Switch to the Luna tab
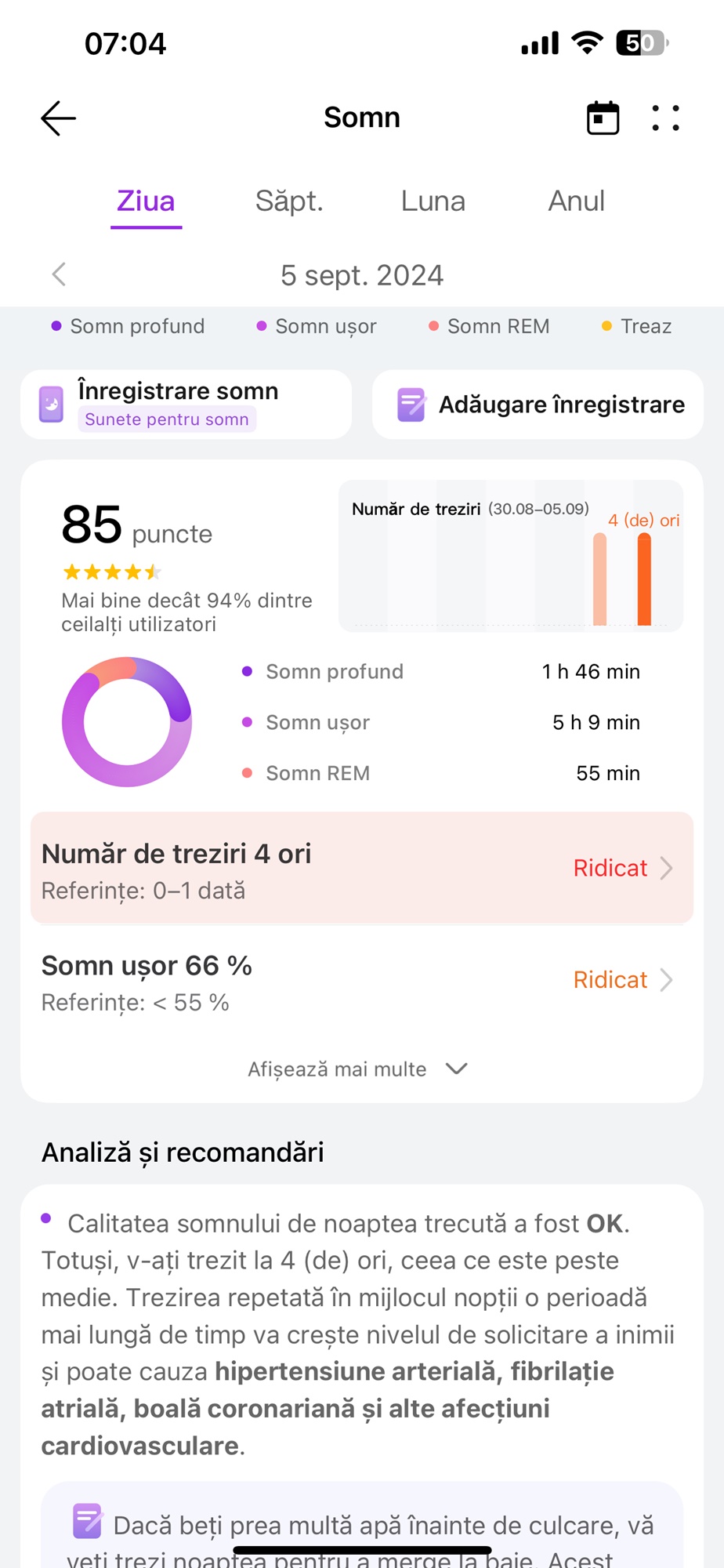Viewport: 724px width, 1568px height. click(433, 201)
